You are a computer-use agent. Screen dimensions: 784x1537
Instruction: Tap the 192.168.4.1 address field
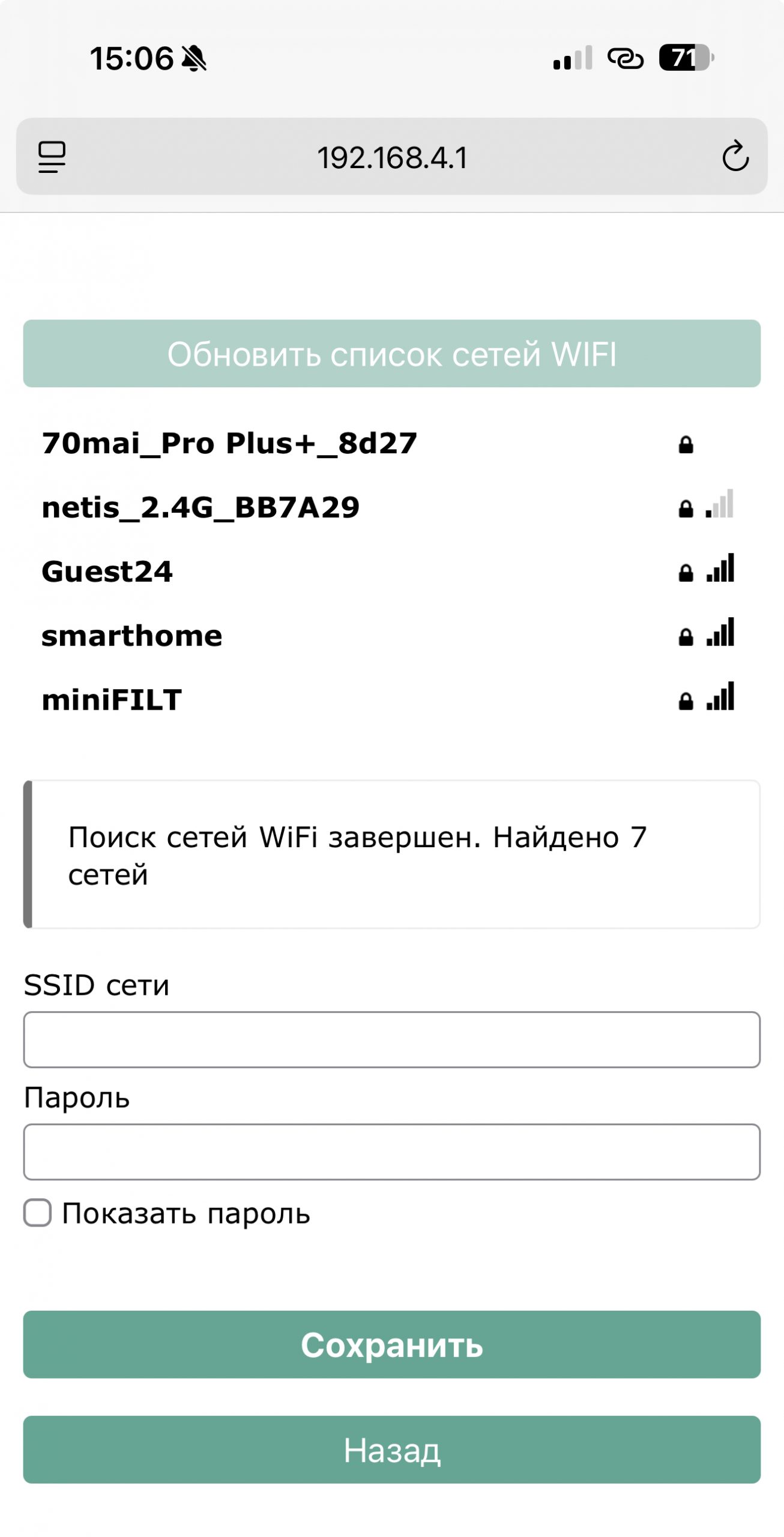click(x=391, y=158)
